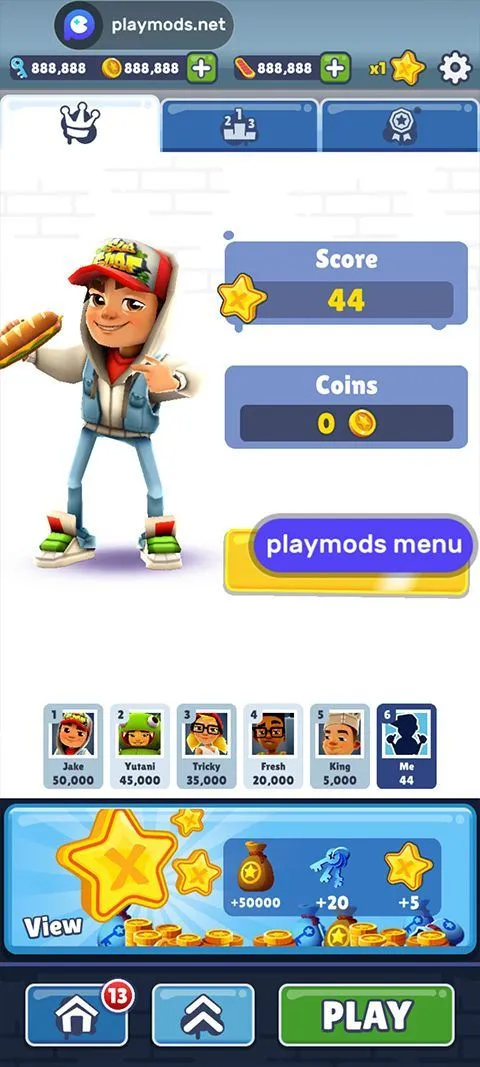The width and height of the screenshot is (480, 1067).
Task: Start a run with PLAY
Action: [366, 1015]
